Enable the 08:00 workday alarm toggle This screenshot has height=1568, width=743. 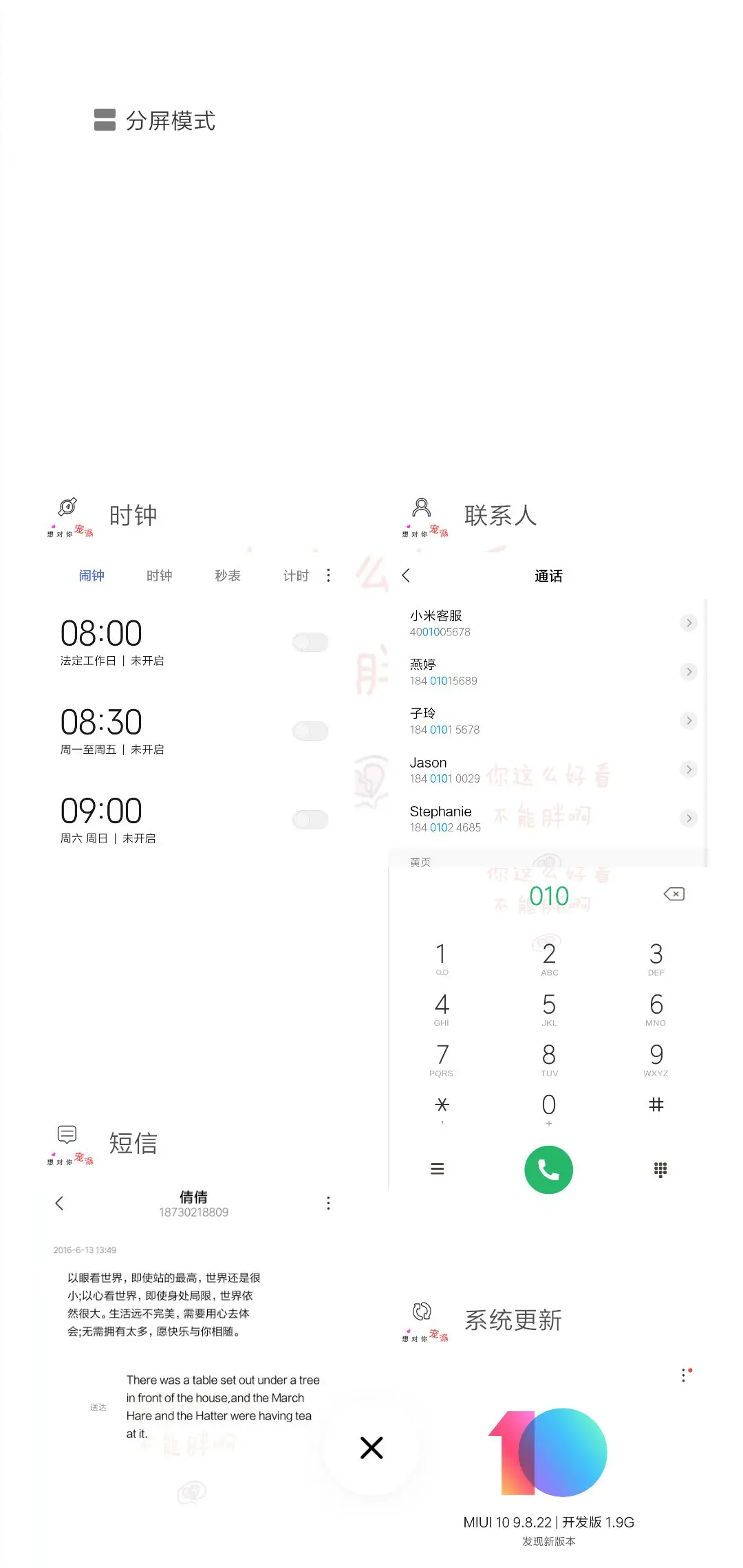click(310, 641)
